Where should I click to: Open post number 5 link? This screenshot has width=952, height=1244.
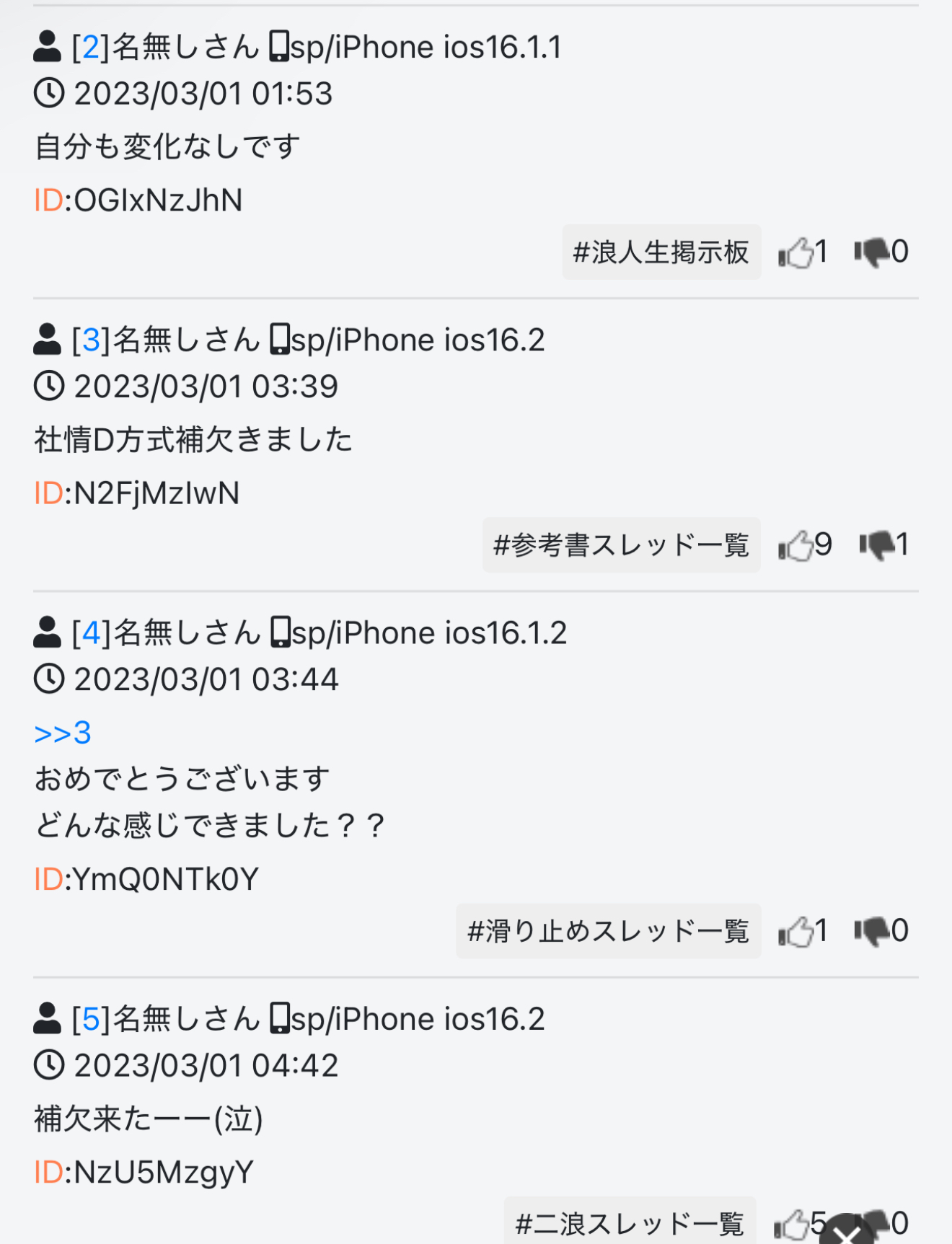pyautogui.click(x=90, y=1019)
